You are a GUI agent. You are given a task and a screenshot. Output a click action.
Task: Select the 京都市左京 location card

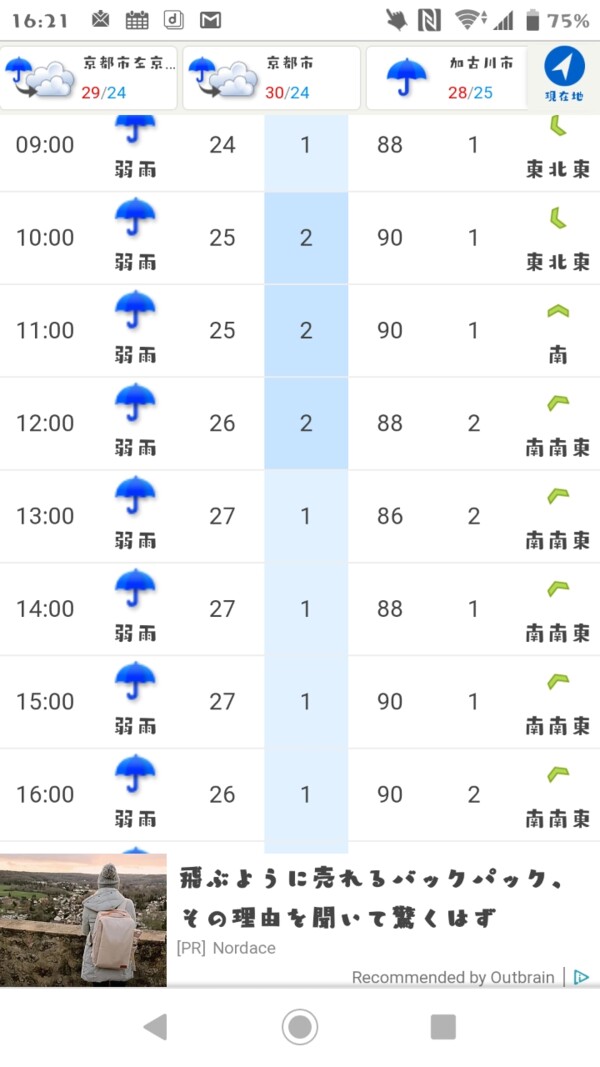point(90,78)
